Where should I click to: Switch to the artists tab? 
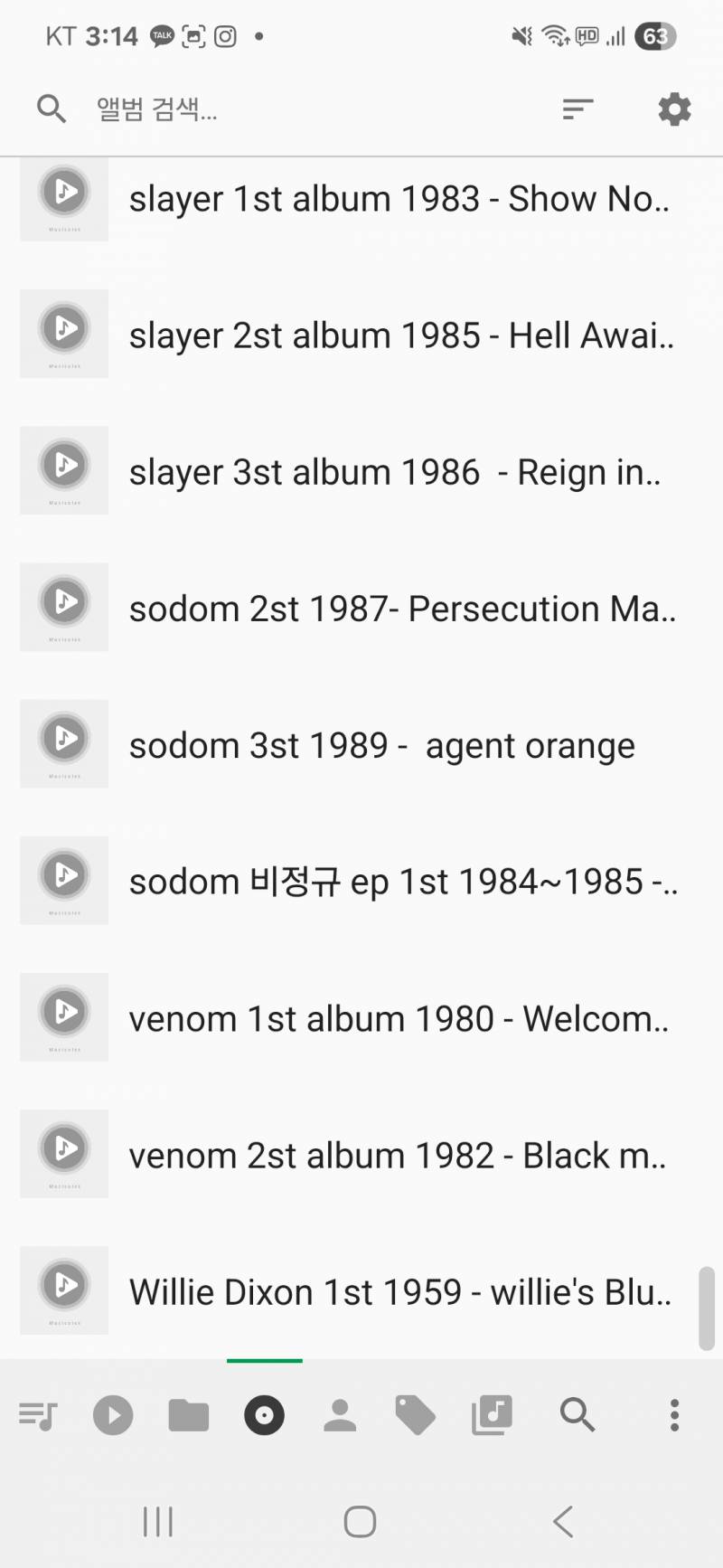tap(340, 1415)
